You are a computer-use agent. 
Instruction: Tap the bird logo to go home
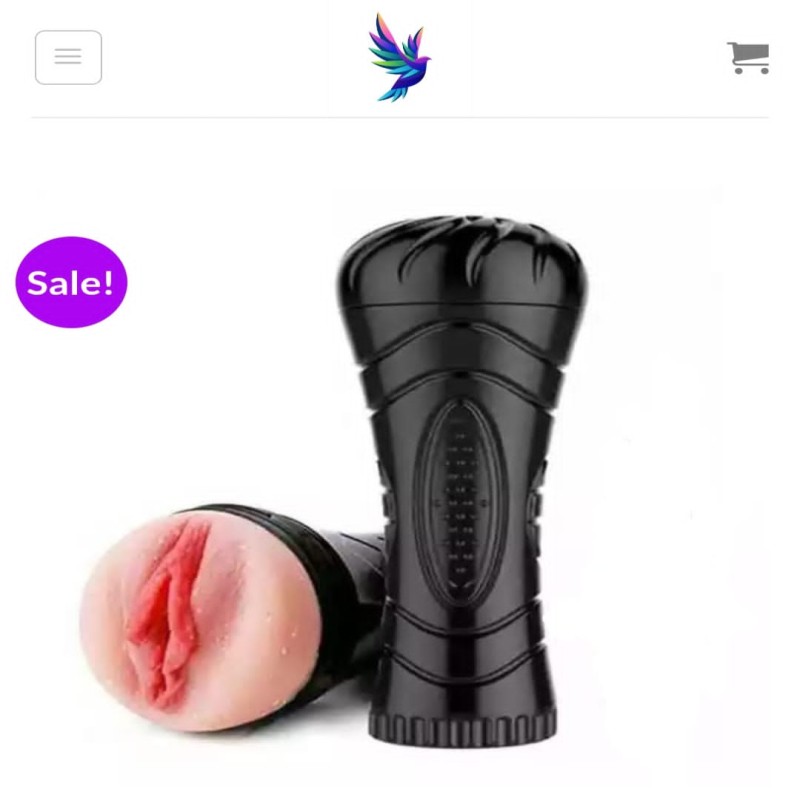tap(399, 57)
